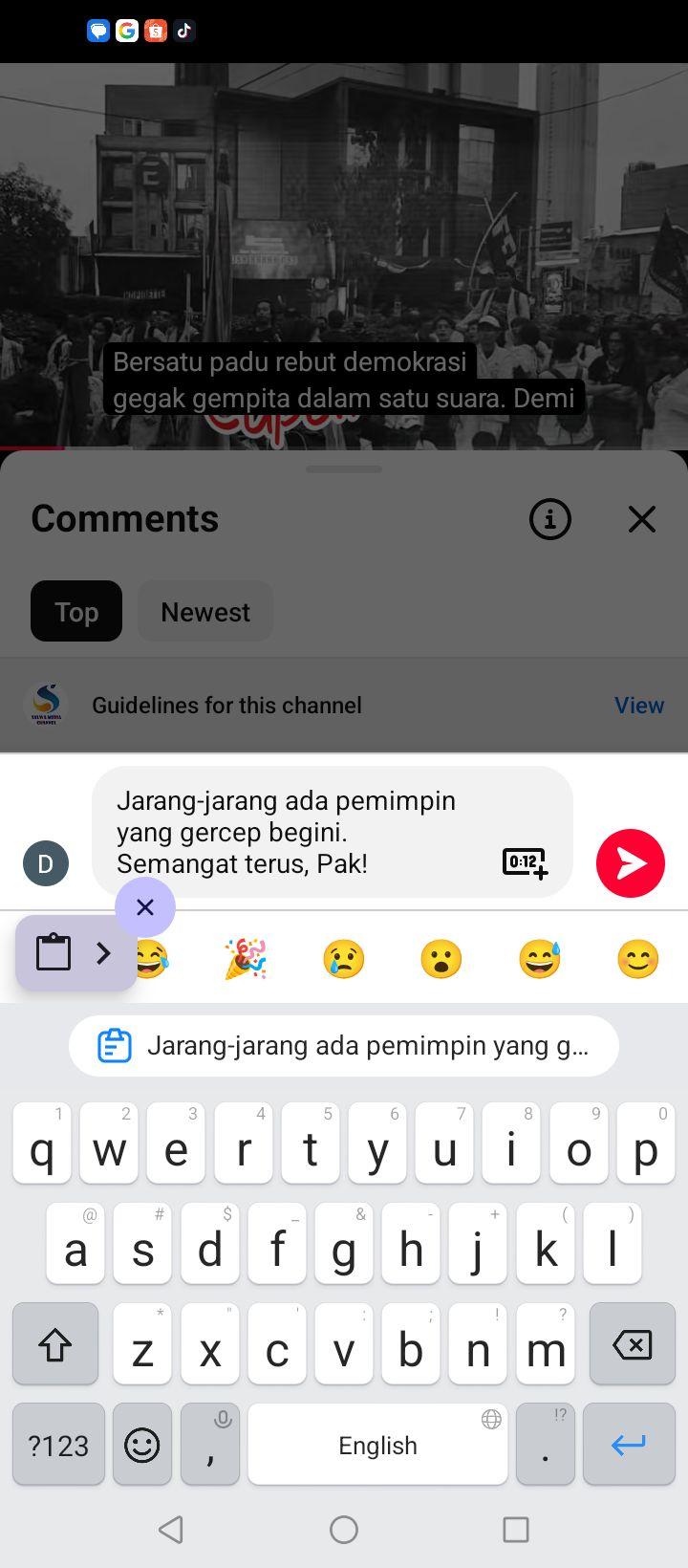Tap the backspace key
The height and width of the screenshot is (1568, 688).
coord(633,1344)
